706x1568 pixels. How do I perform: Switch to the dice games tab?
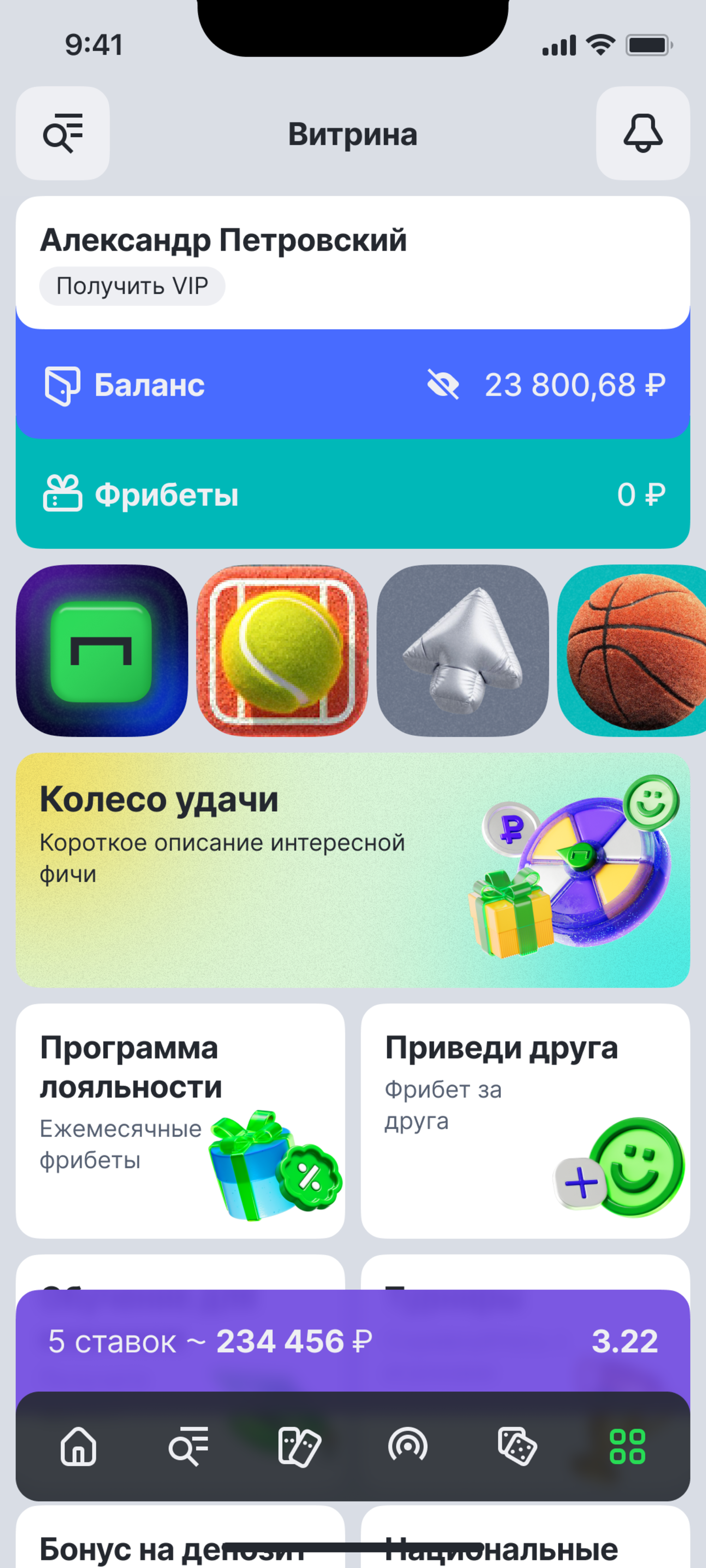pos(517,1446)
